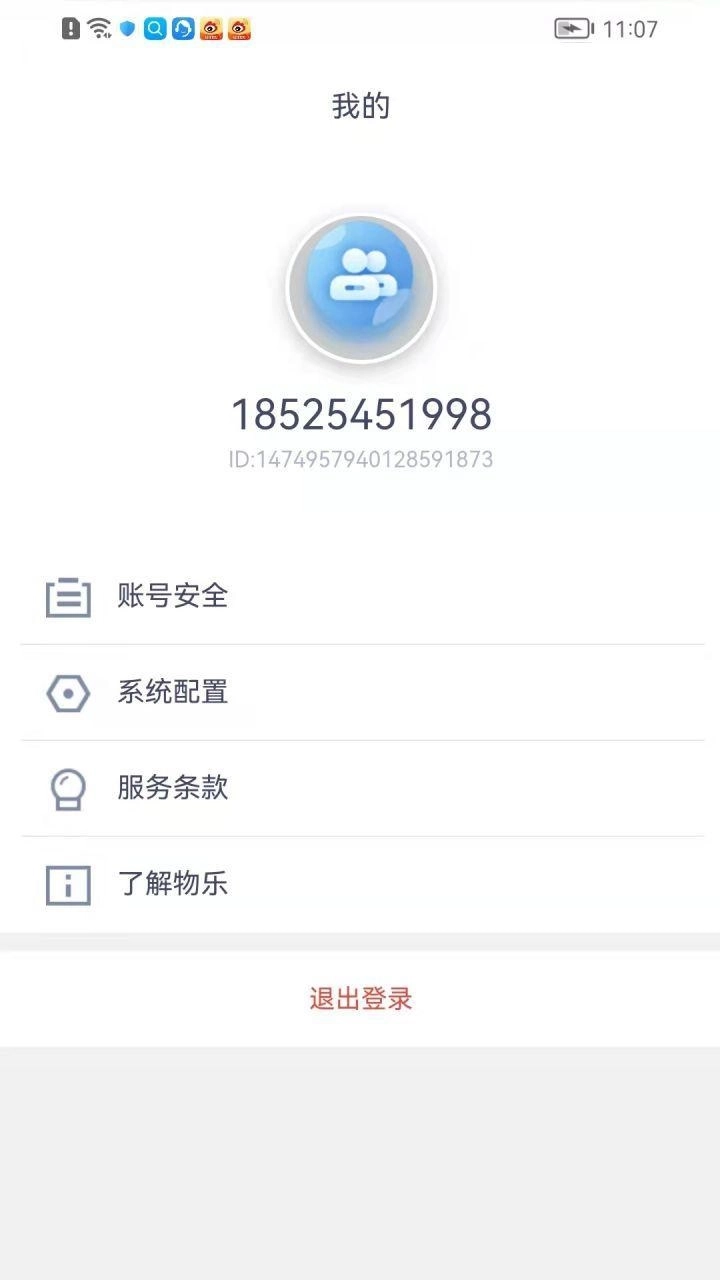Select the ID number text
The height and width of the screenshot is (1280, 720).
[x=361, y=459]
